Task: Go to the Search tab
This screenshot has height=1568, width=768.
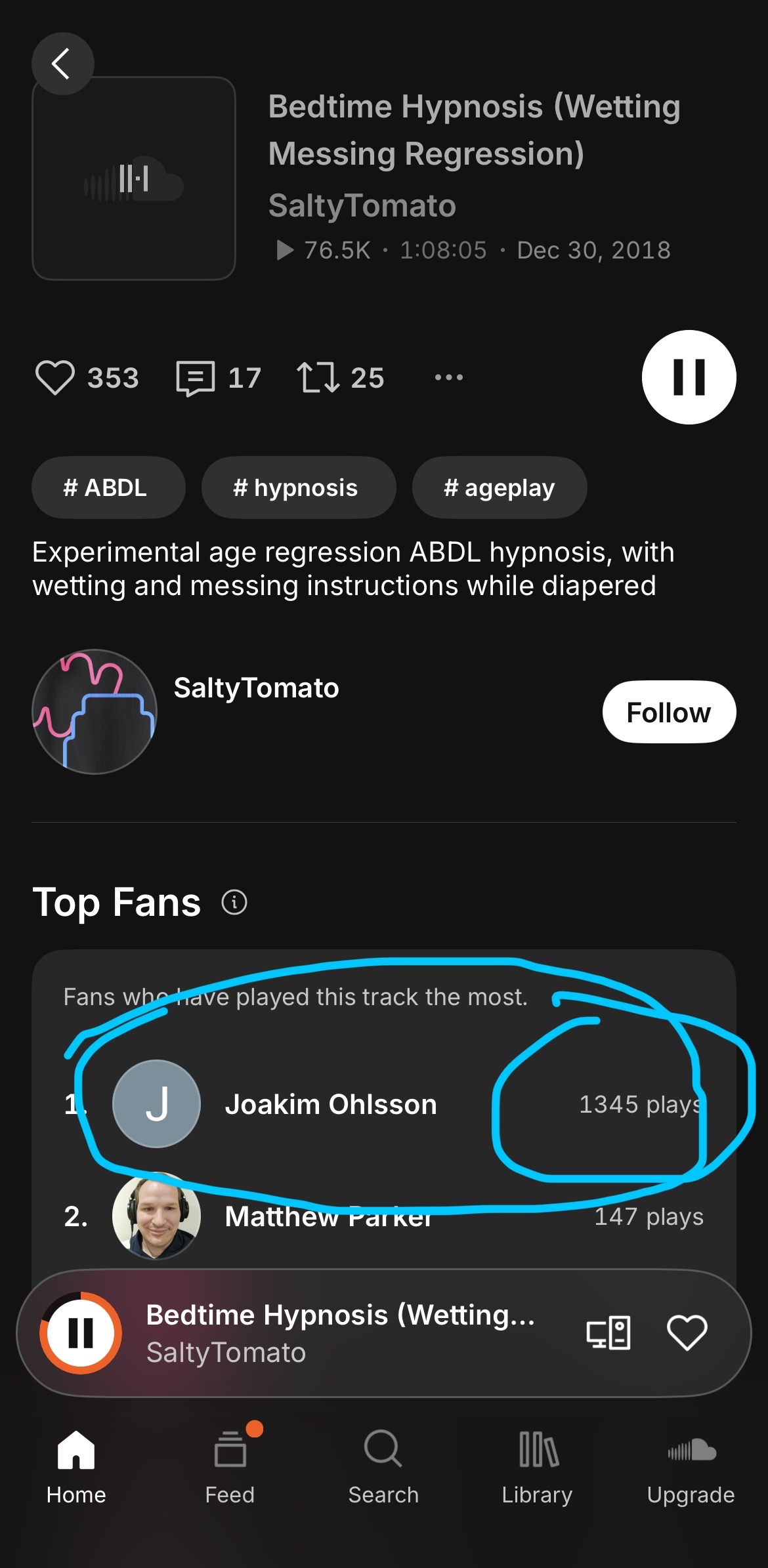Action: pyautogui.click(x=383, y=1466)
